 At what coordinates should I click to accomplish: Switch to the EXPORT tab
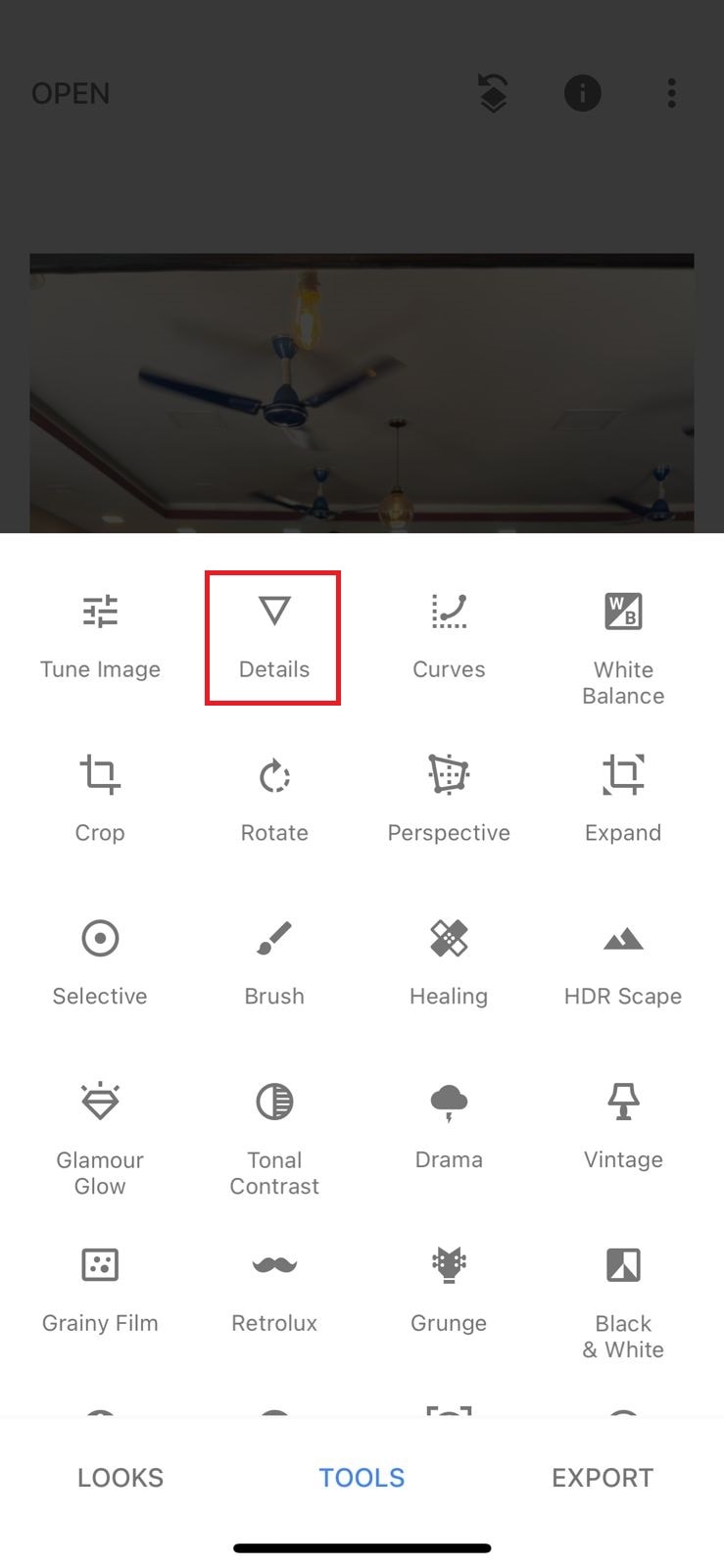(603, 1477)
